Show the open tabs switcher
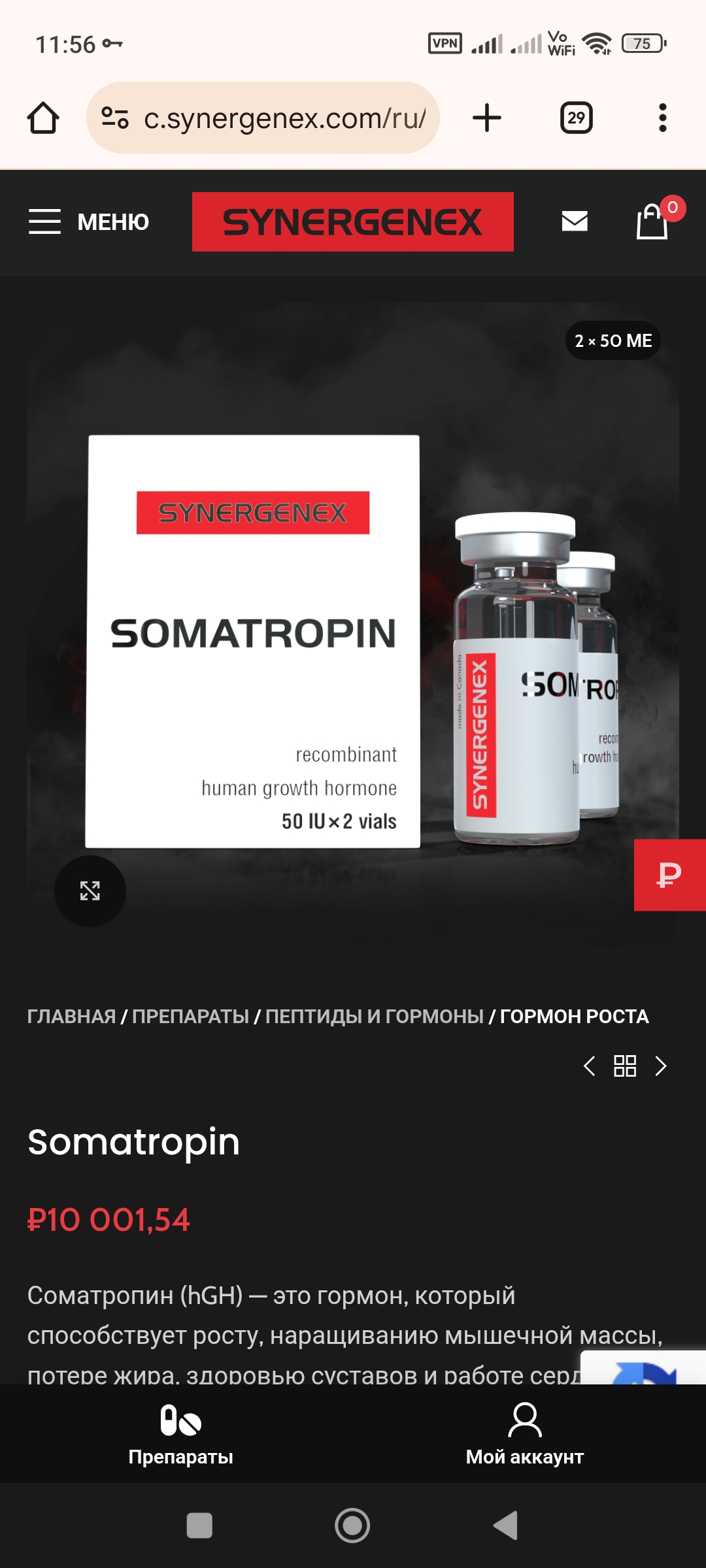 click(x=576, y=118)
